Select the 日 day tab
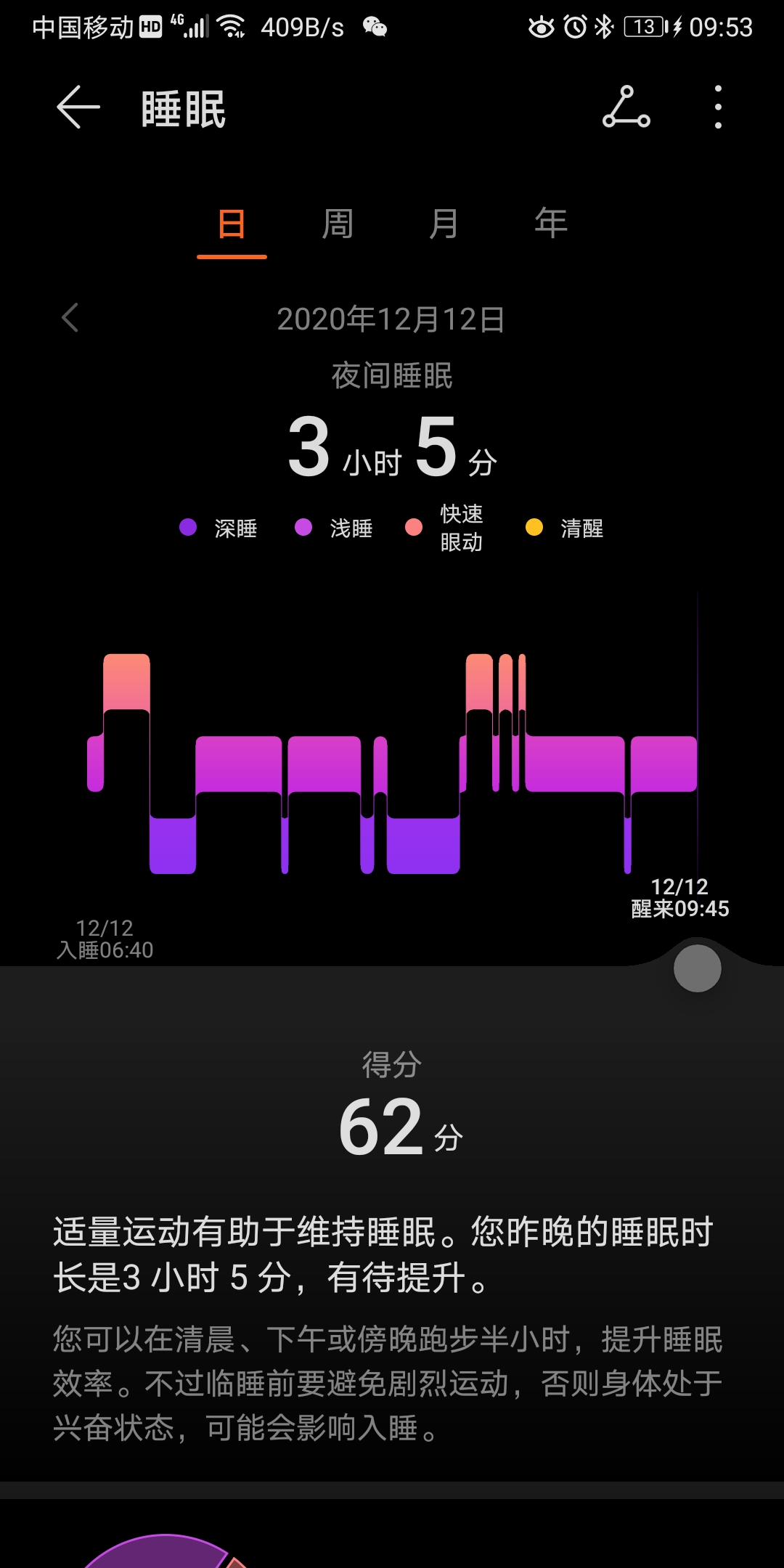The height and width of the screenshot is (1568, 784). 232,224
